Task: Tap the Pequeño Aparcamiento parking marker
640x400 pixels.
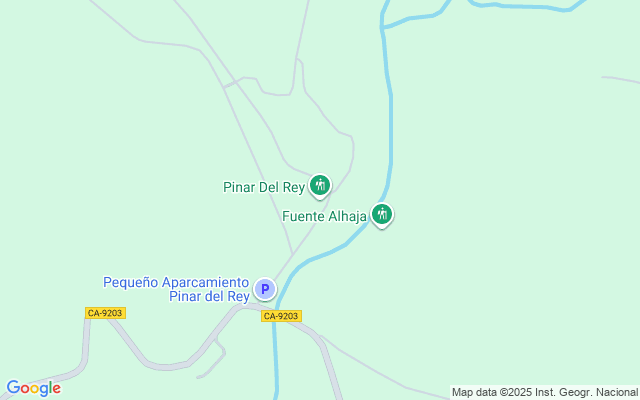Action: pos(265,289)
